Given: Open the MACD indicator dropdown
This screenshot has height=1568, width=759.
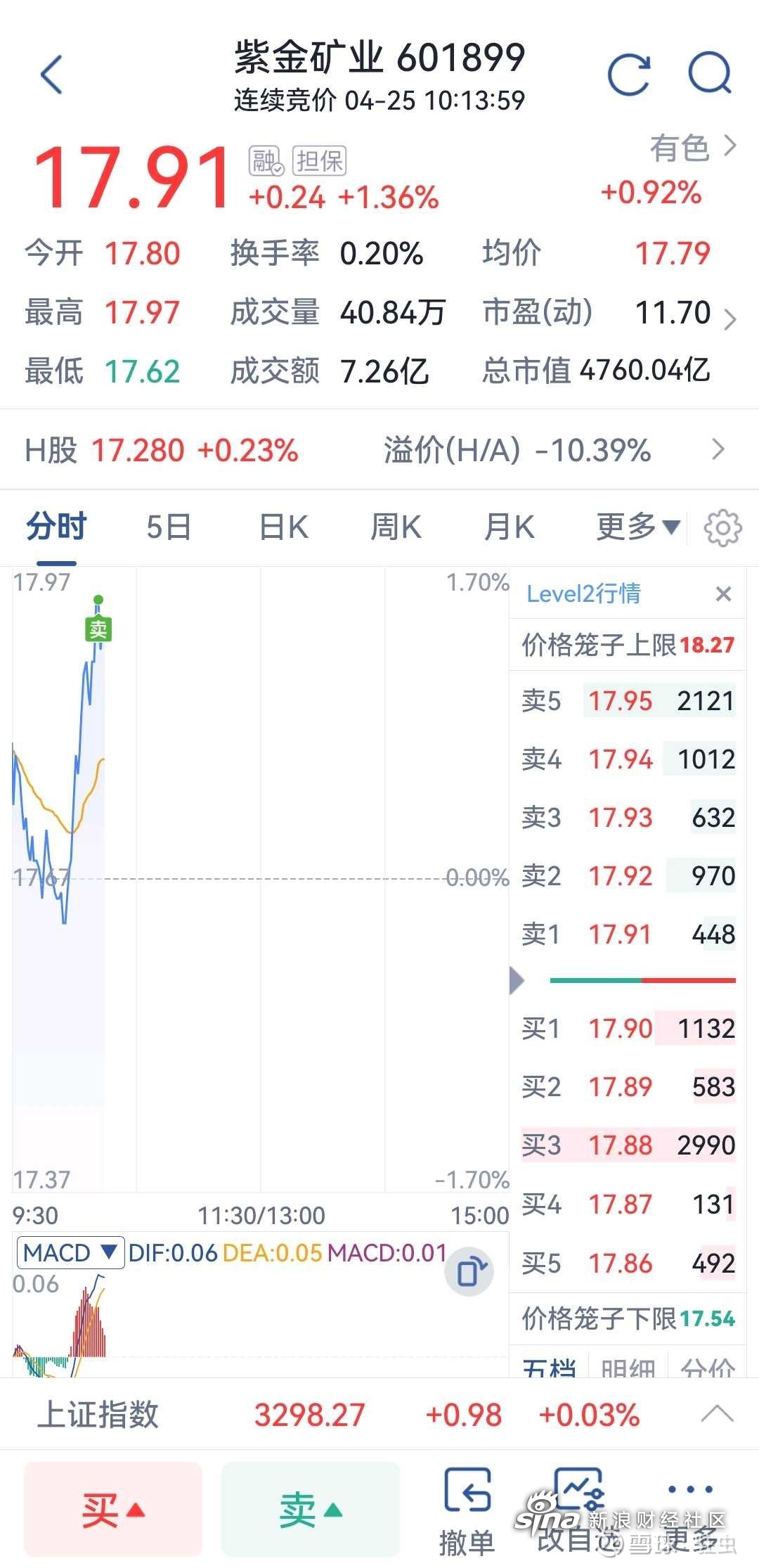Looking at the screenshot, I should tap(70, 1253).
